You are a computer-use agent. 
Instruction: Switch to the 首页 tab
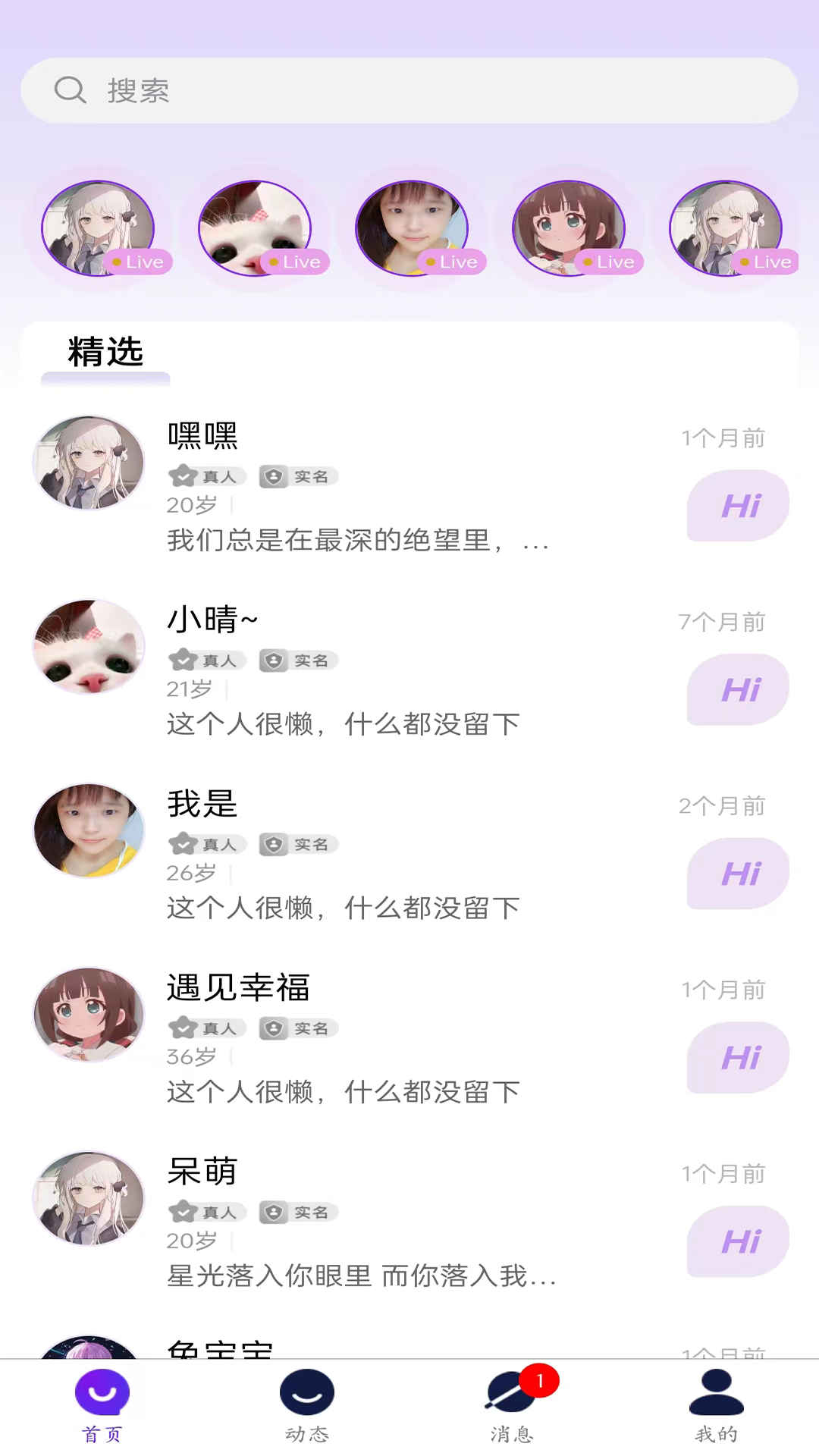102,1407
